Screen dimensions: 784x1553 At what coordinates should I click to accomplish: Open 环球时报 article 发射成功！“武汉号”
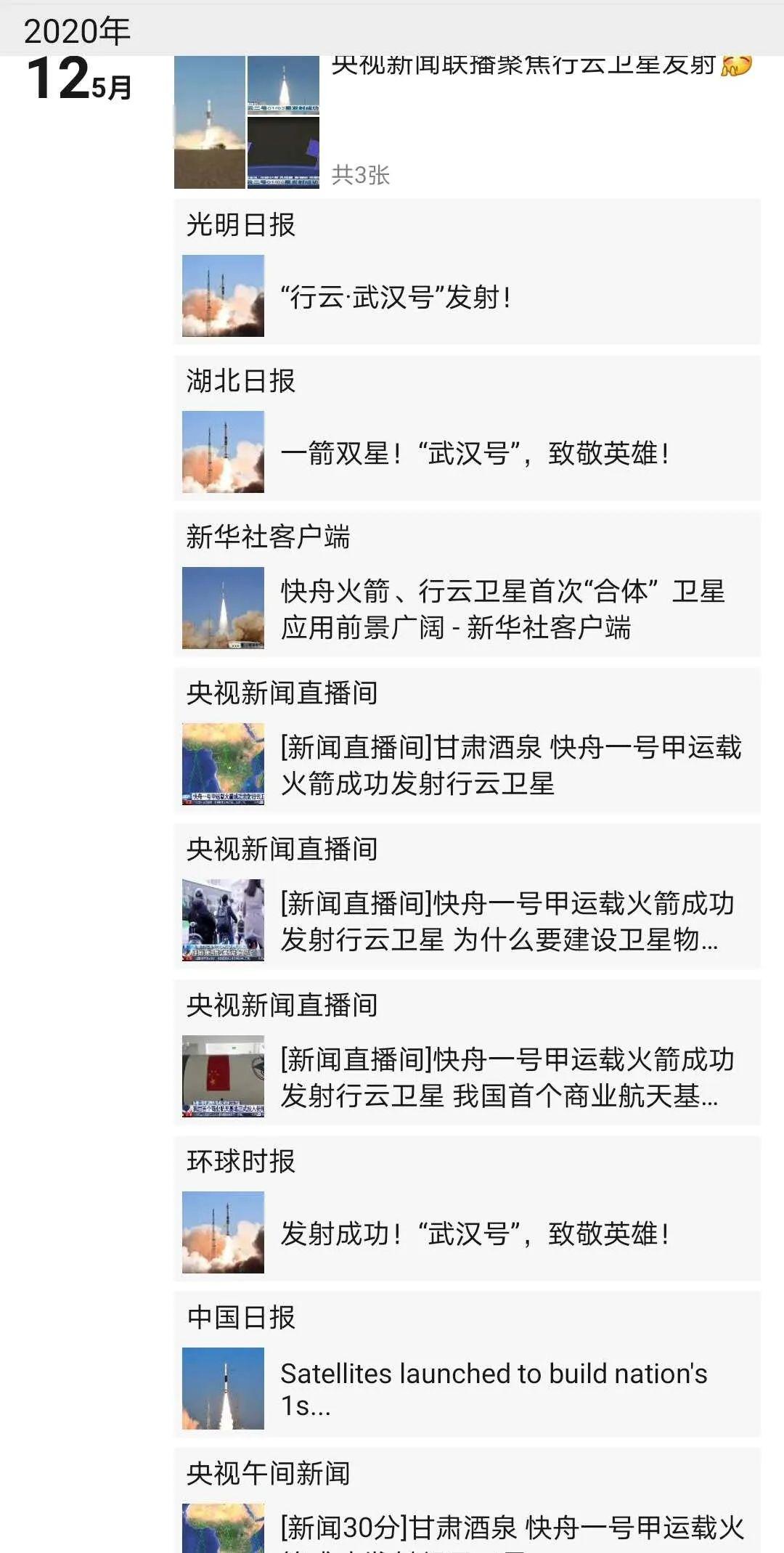[x=467, y=1233]
